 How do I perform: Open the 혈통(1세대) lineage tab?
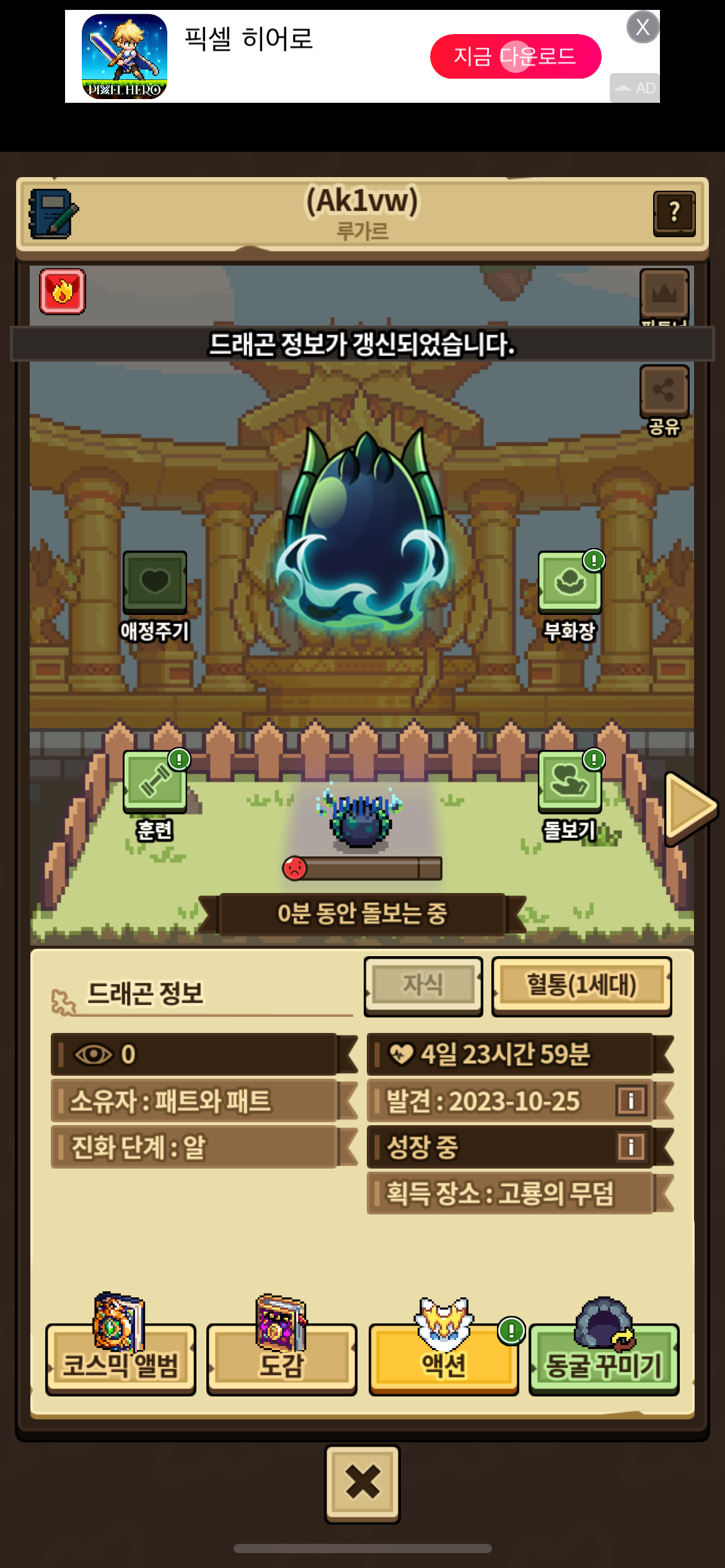click(x=581, y=985)
